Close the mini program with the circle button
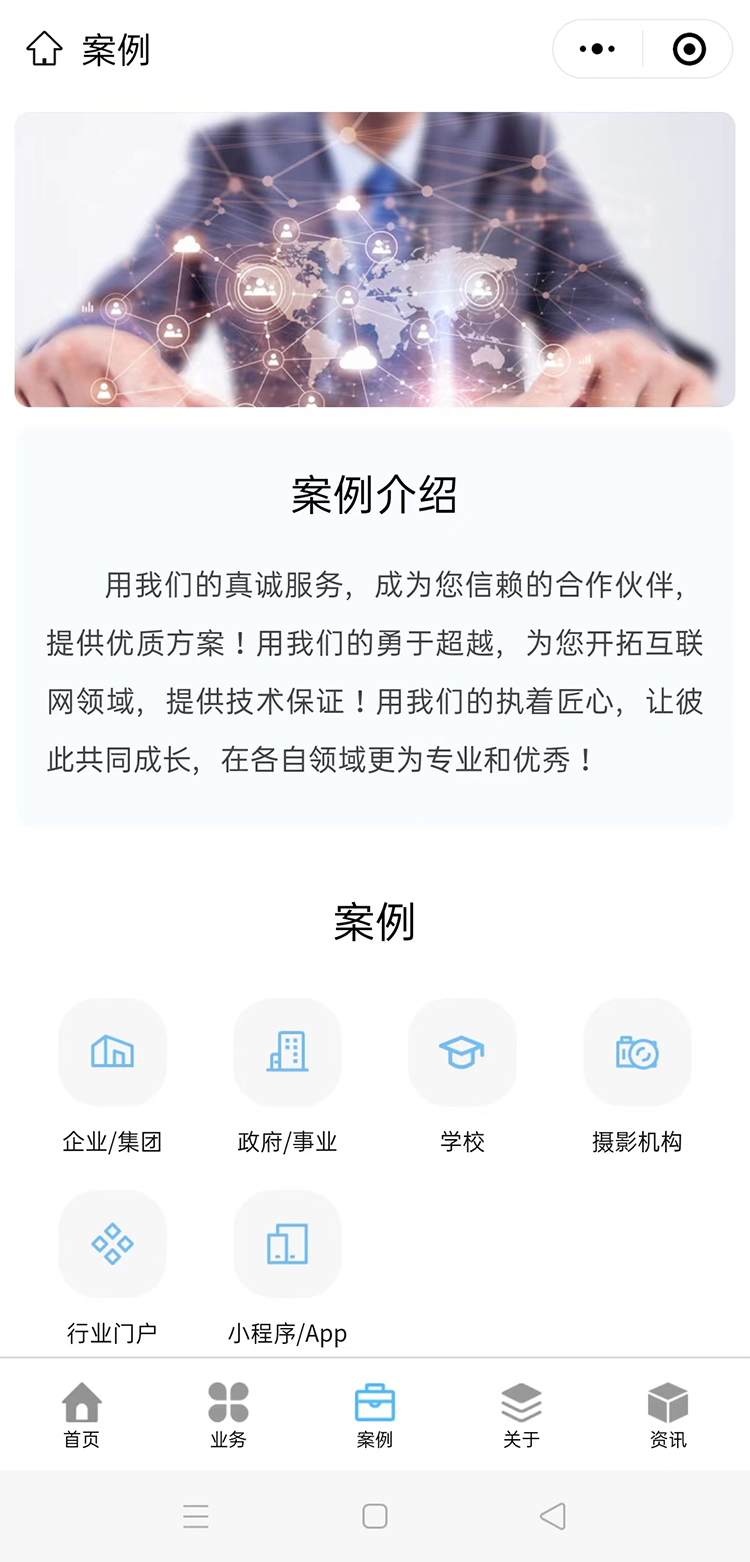 (x=689, y=49)
